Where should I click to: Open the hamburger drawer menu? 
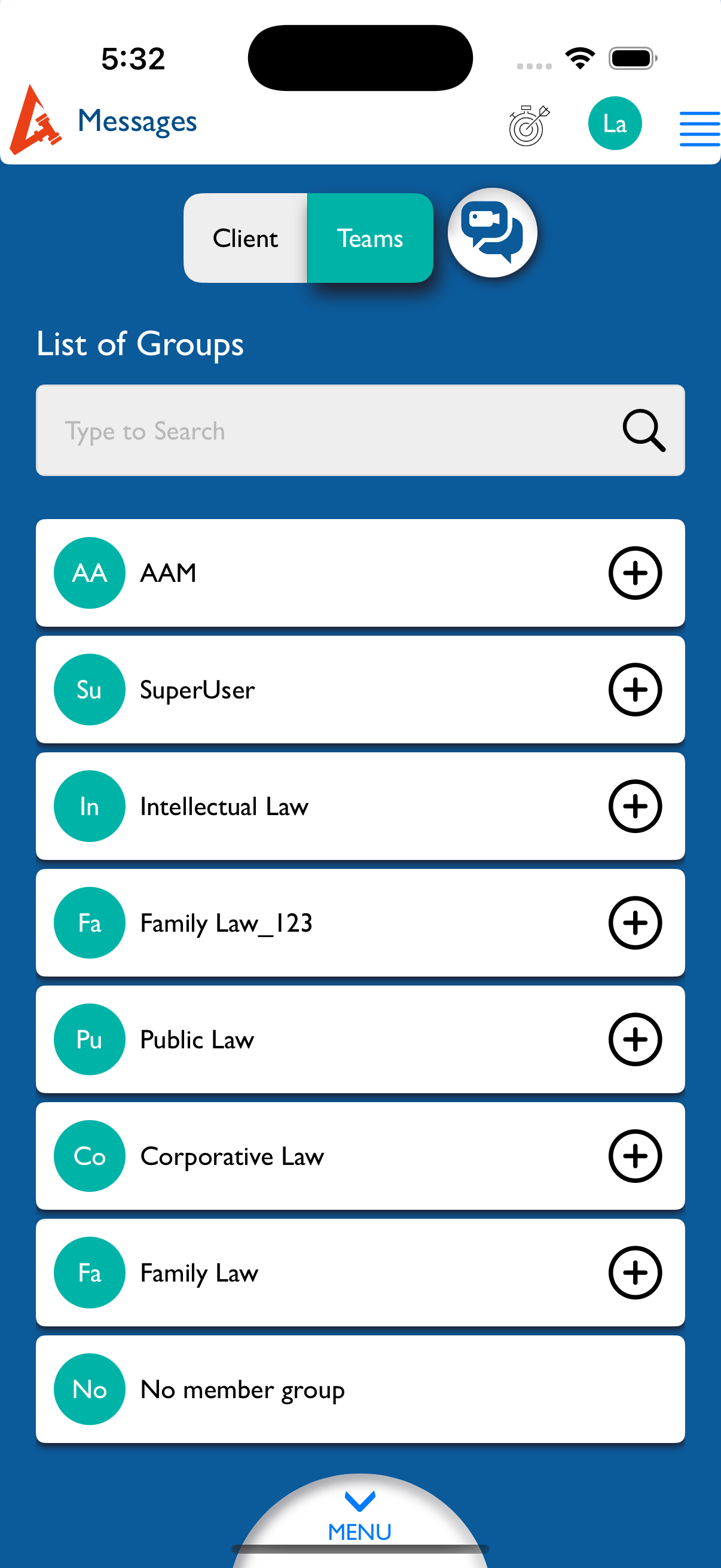pyautogui.click(x=699, y=129)
